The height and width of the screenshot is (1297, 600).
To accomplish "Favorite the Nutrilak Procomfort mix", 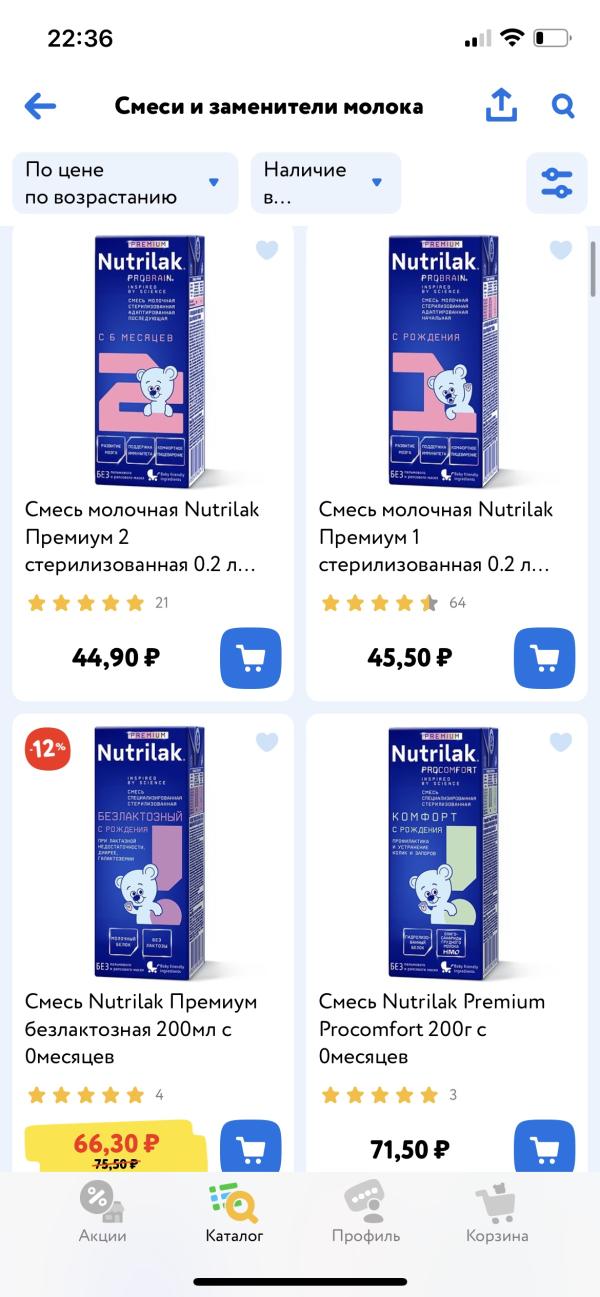I will (x=561, y=742).
